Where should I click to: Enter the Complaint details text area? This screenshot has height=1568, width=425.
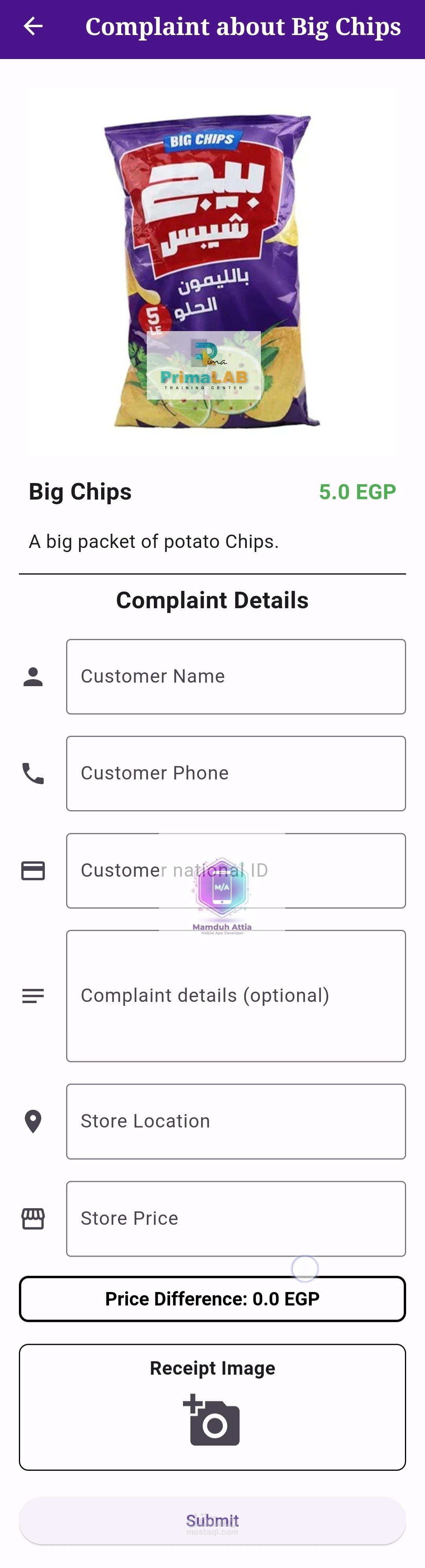point(236,996)
